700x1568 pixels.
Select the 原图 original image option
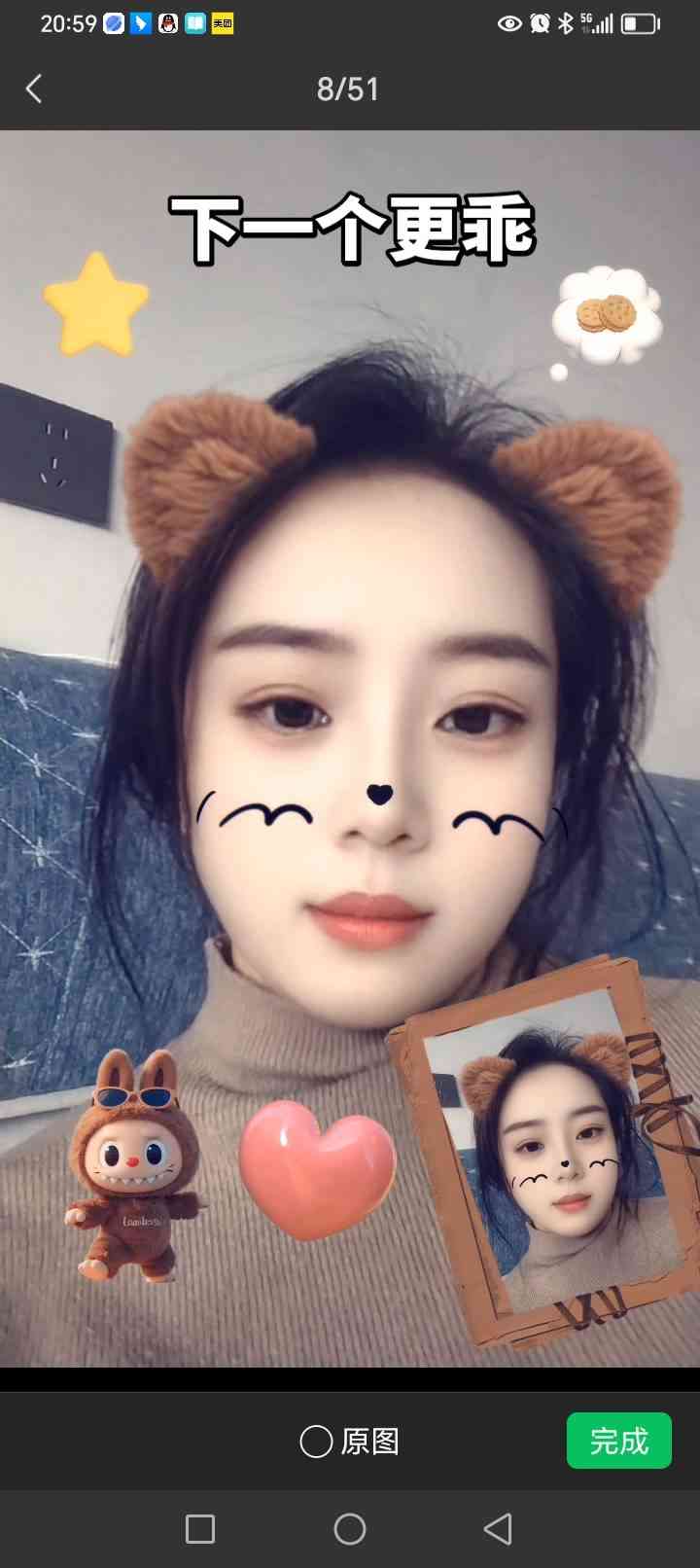click(x=349, y=1441)
